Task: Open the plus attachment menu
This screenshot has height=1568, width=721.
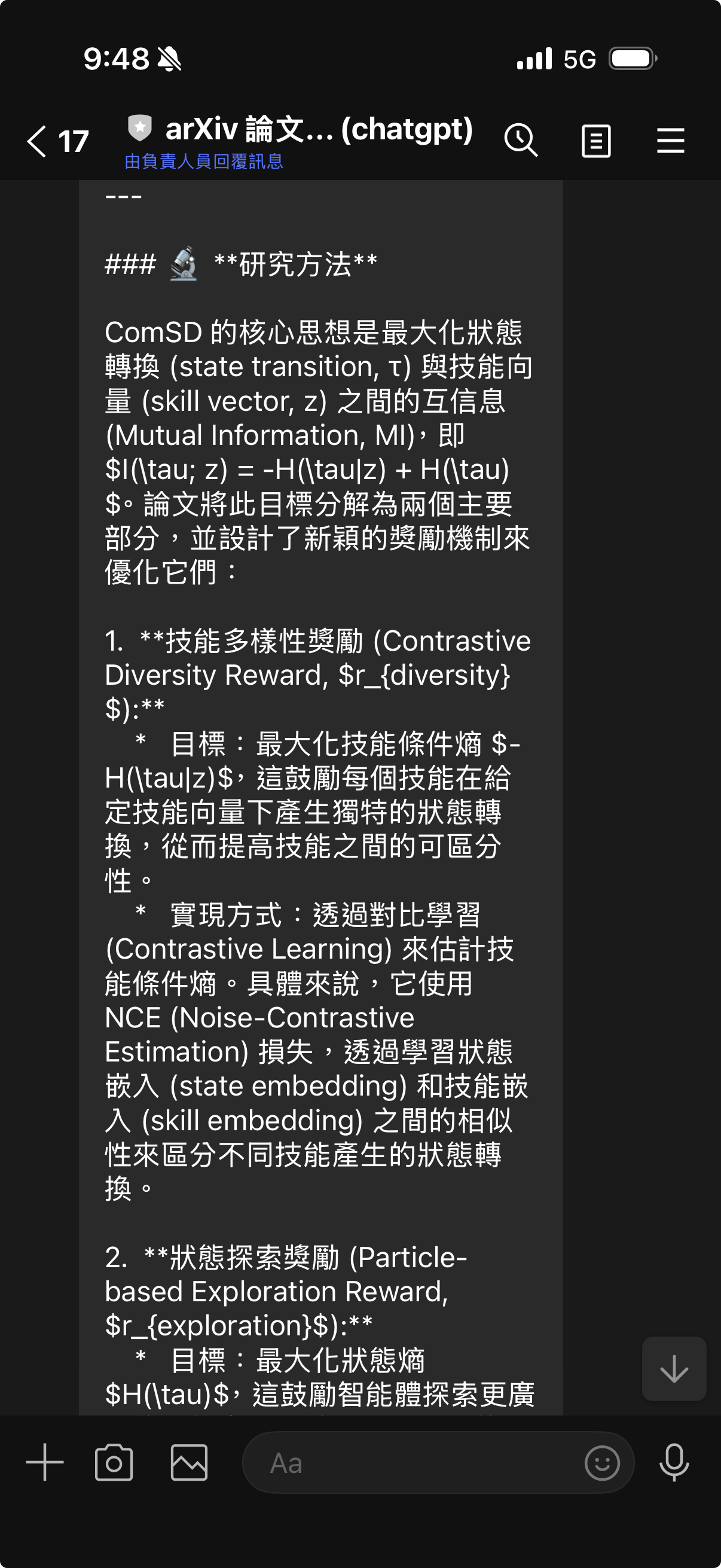Action: [x=44, y=1463]
